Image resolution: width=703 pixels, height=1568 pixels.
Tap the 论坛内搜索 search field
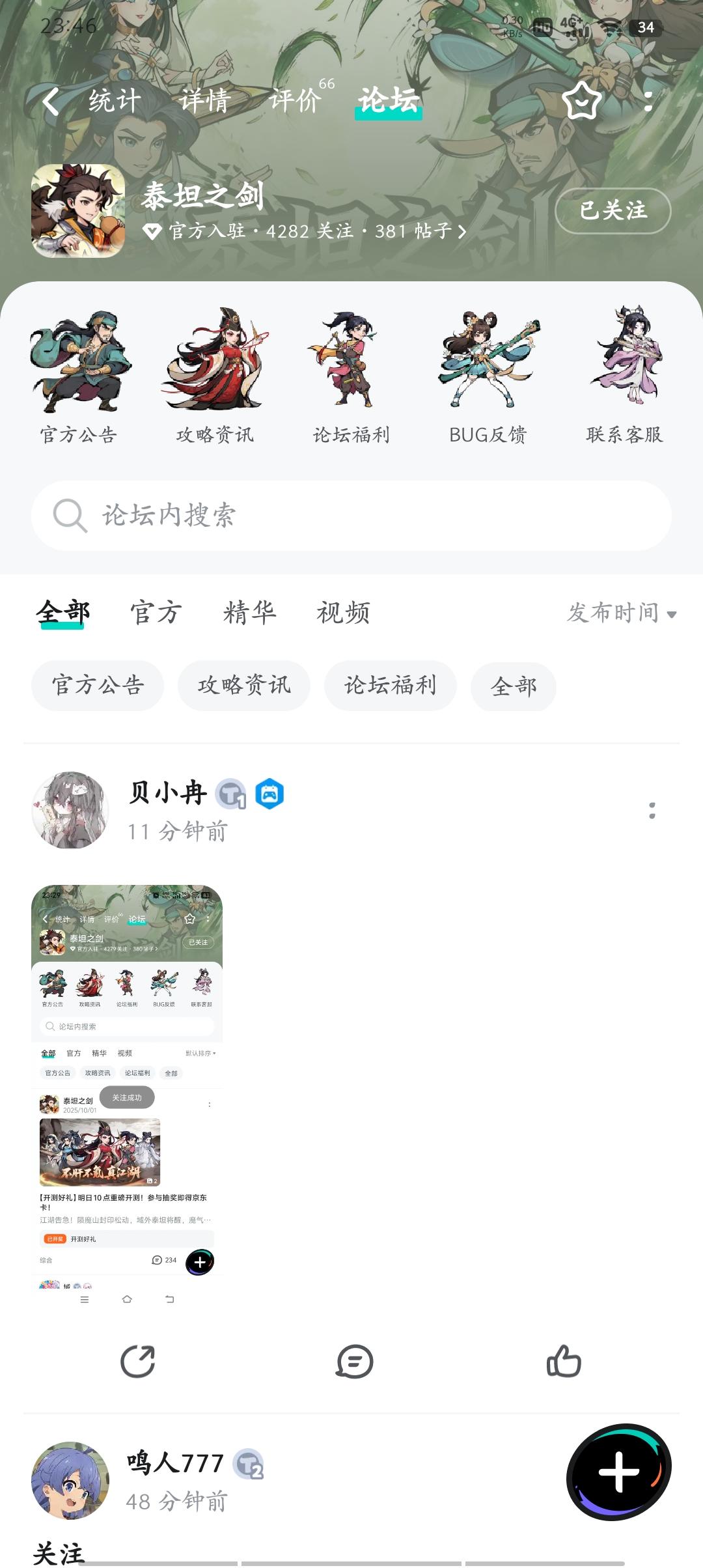pyautogui.click(x=351, y=516)
